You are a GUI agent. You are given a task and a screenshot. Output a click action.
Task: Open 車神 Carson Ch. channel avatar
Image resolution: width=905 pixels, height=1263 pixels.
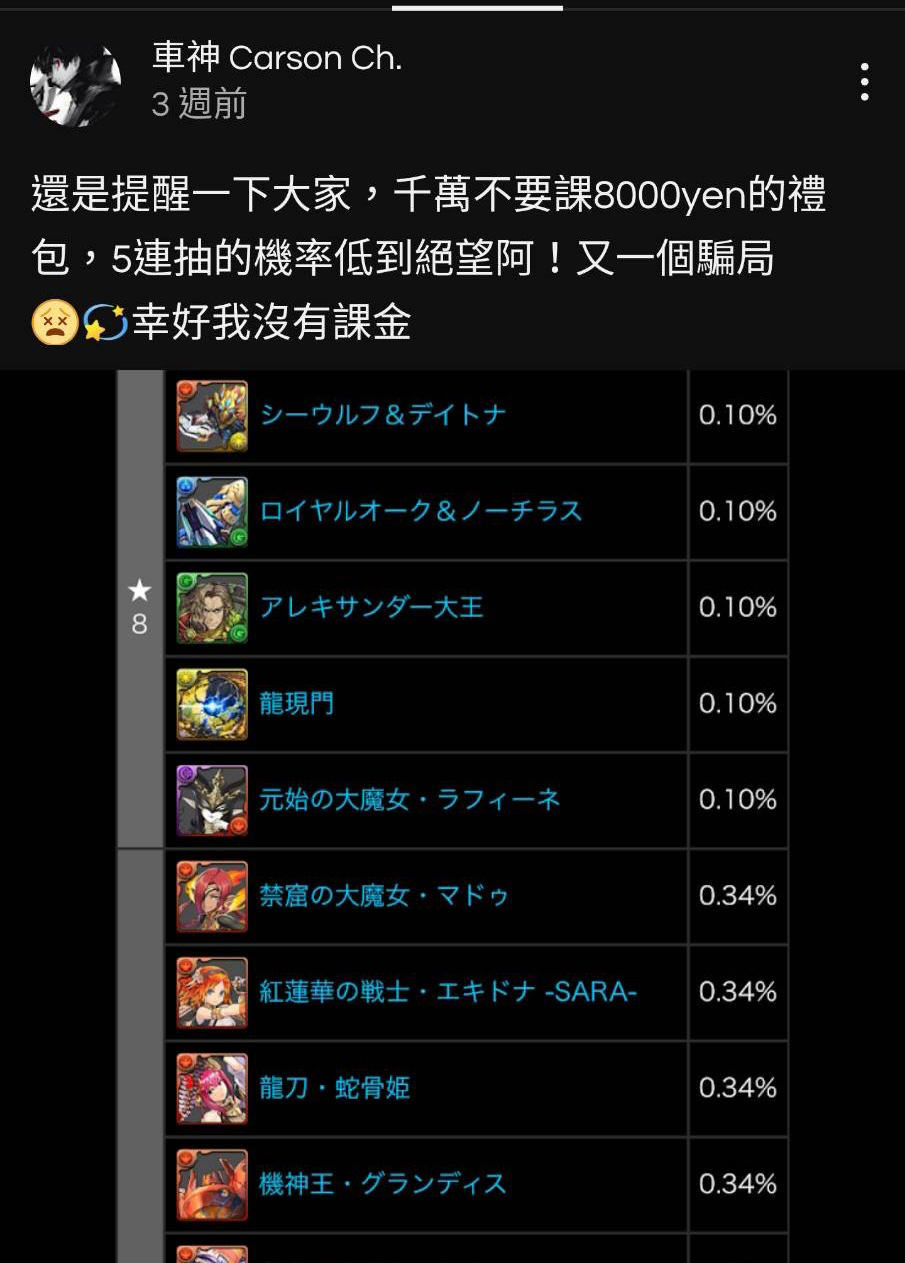[x=76, y=82]
